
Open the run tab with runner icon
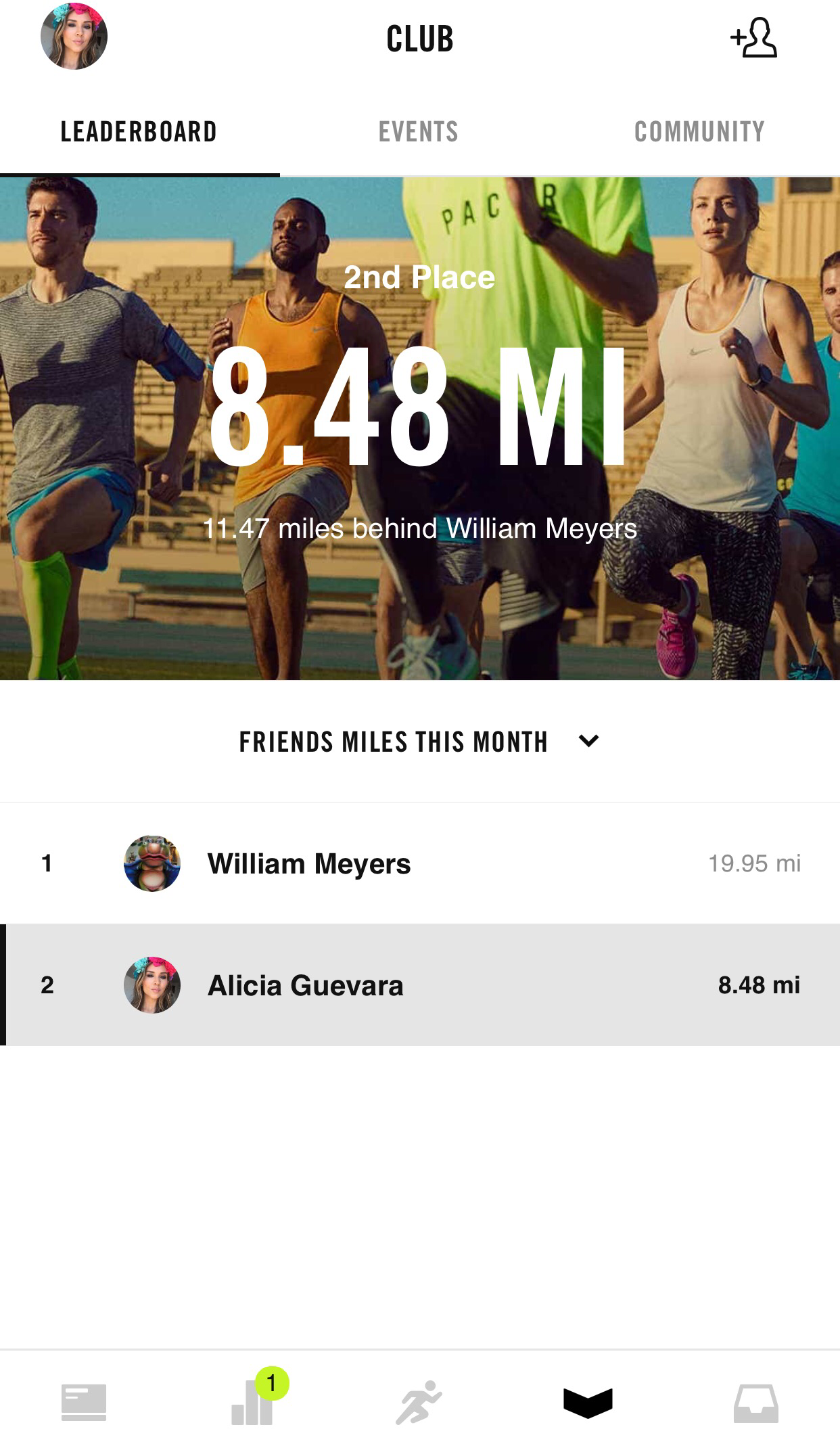point(419,1402)
